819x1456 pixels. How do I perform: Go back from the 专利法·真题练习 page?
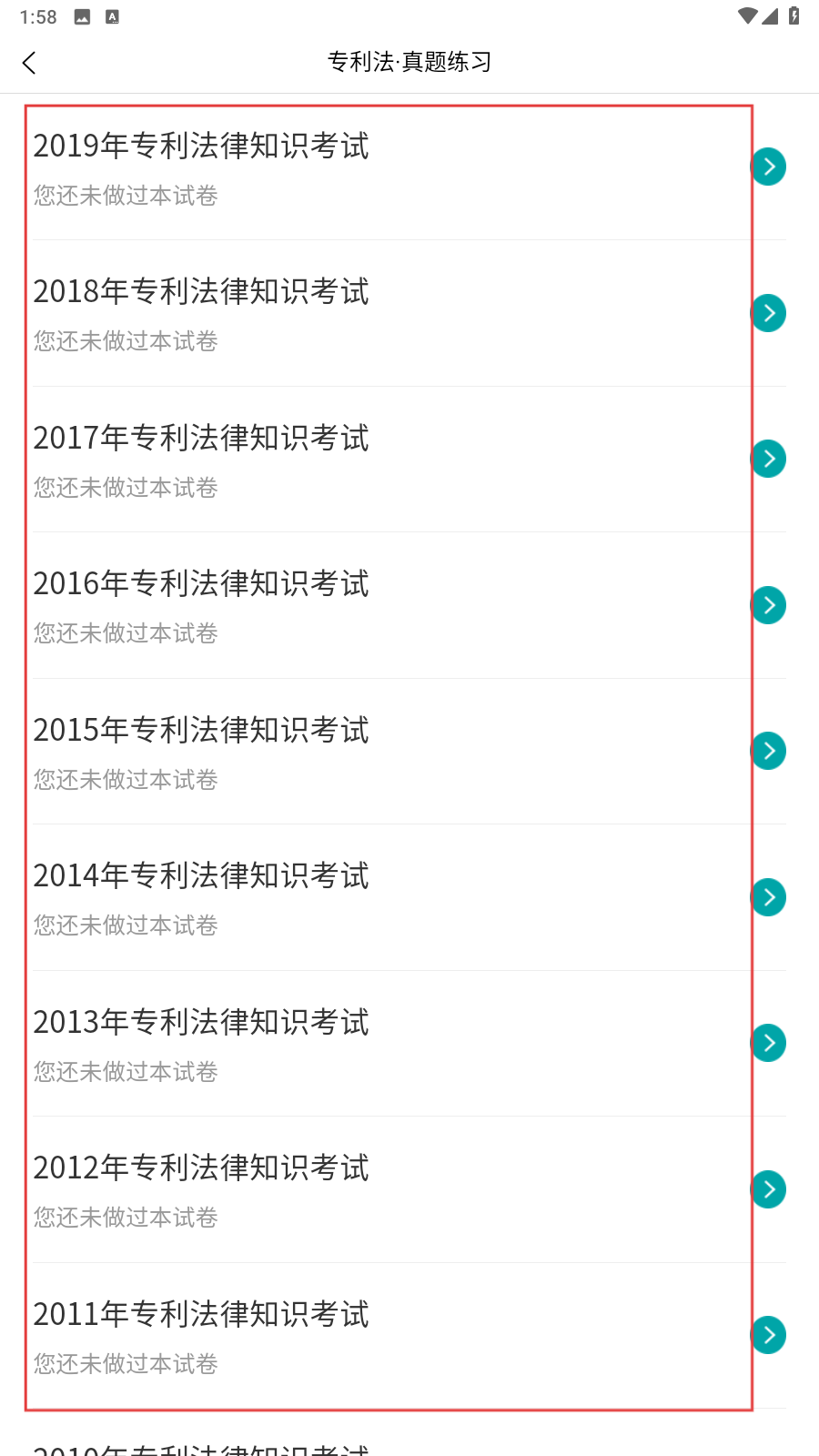coord(29,63)
